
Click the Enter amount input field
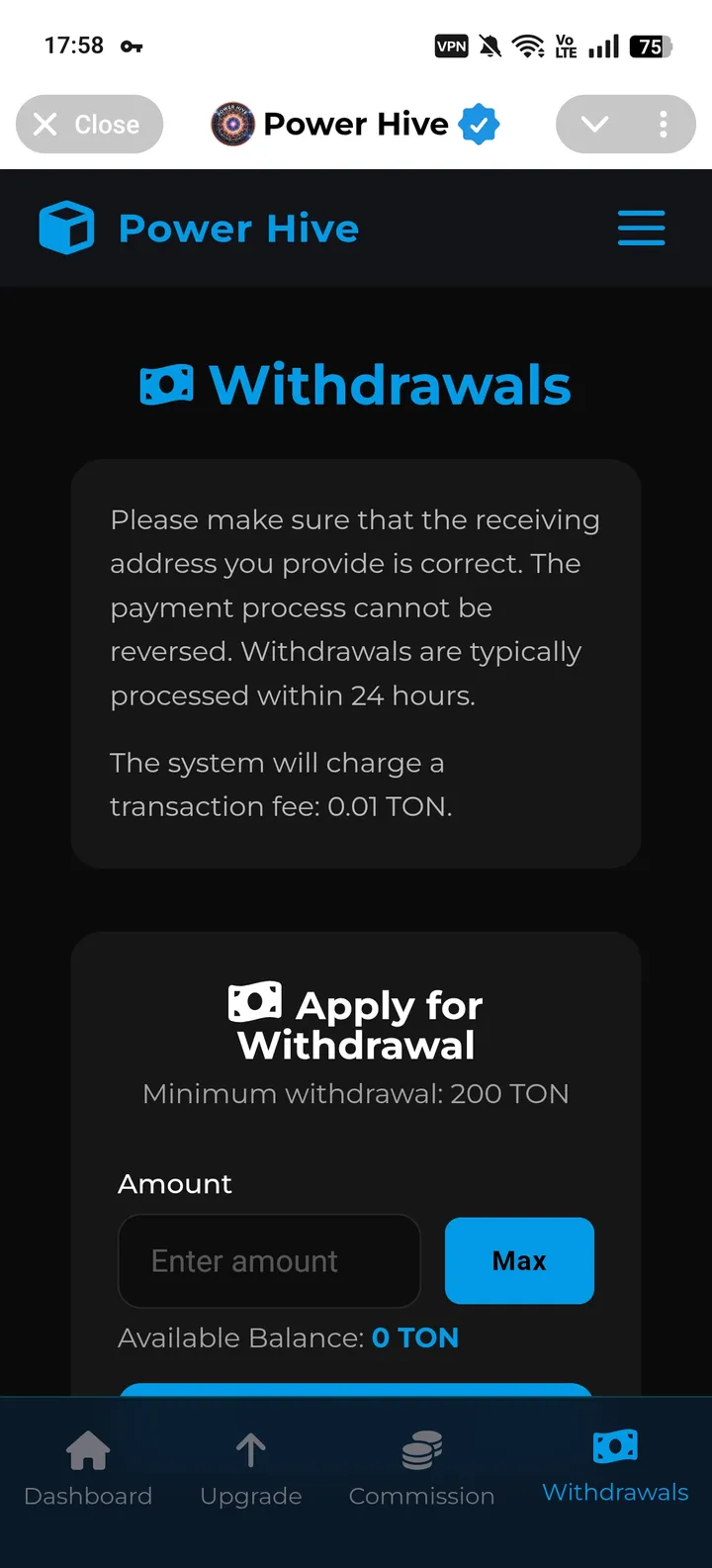268,1260
